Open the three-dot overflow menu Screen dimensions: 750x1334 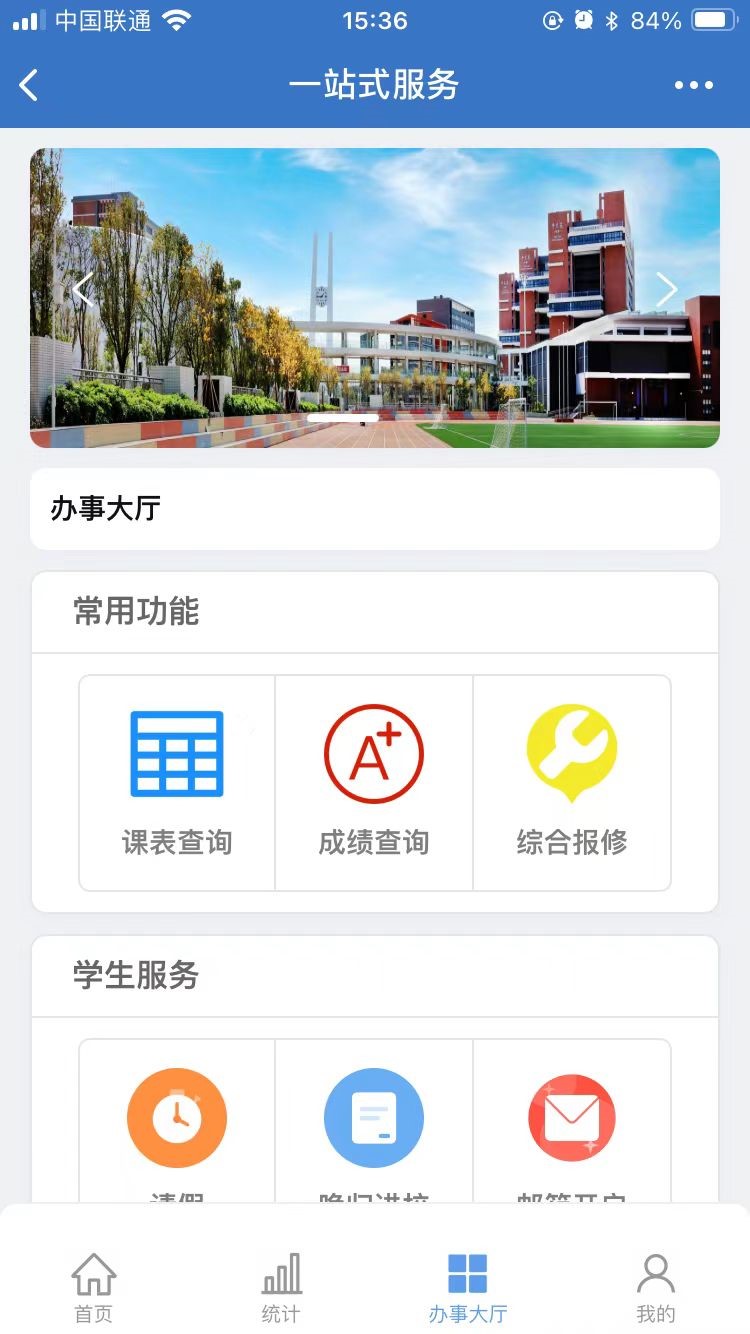(693, 86)
